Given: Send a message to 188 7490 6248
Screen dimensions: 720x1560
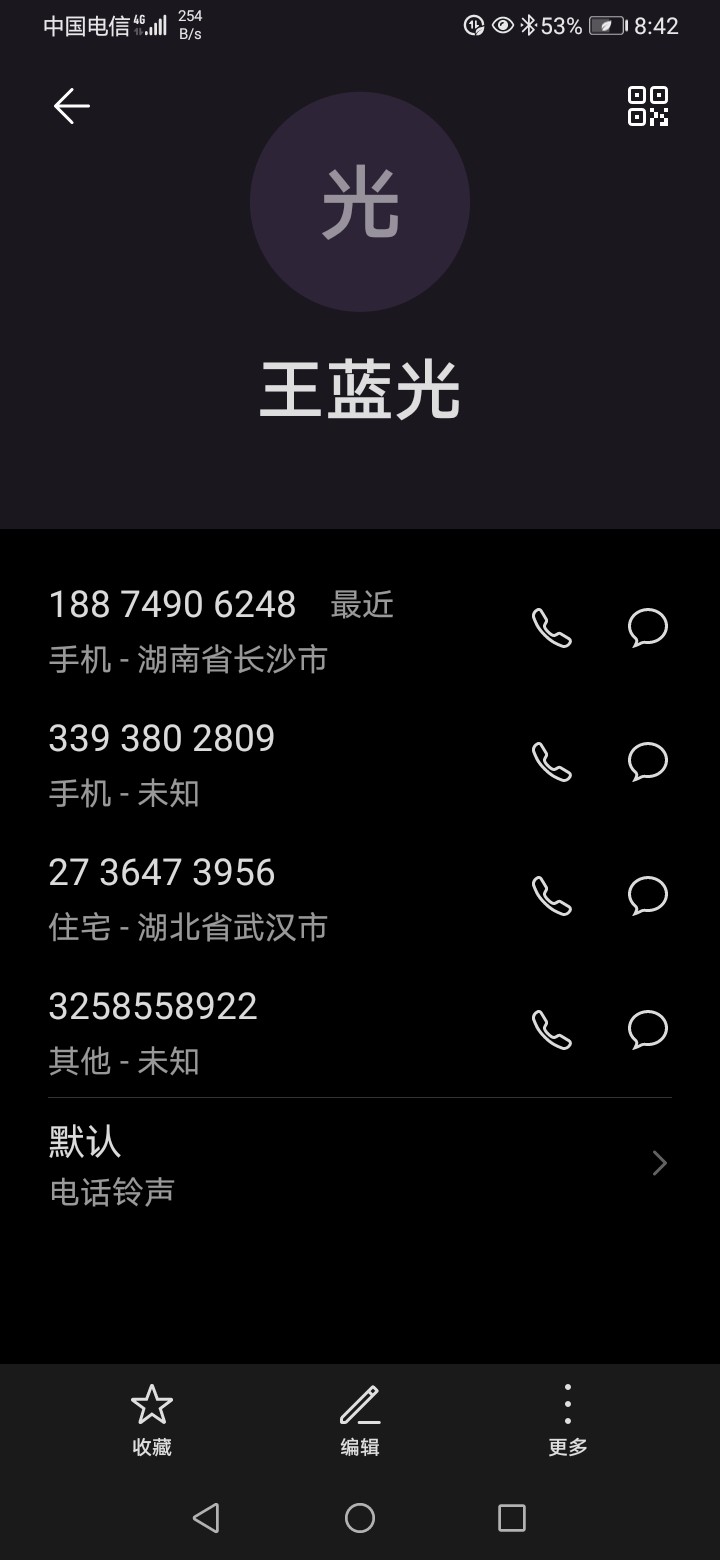Looking at the screenshot, I should click(x=648, y=628).
